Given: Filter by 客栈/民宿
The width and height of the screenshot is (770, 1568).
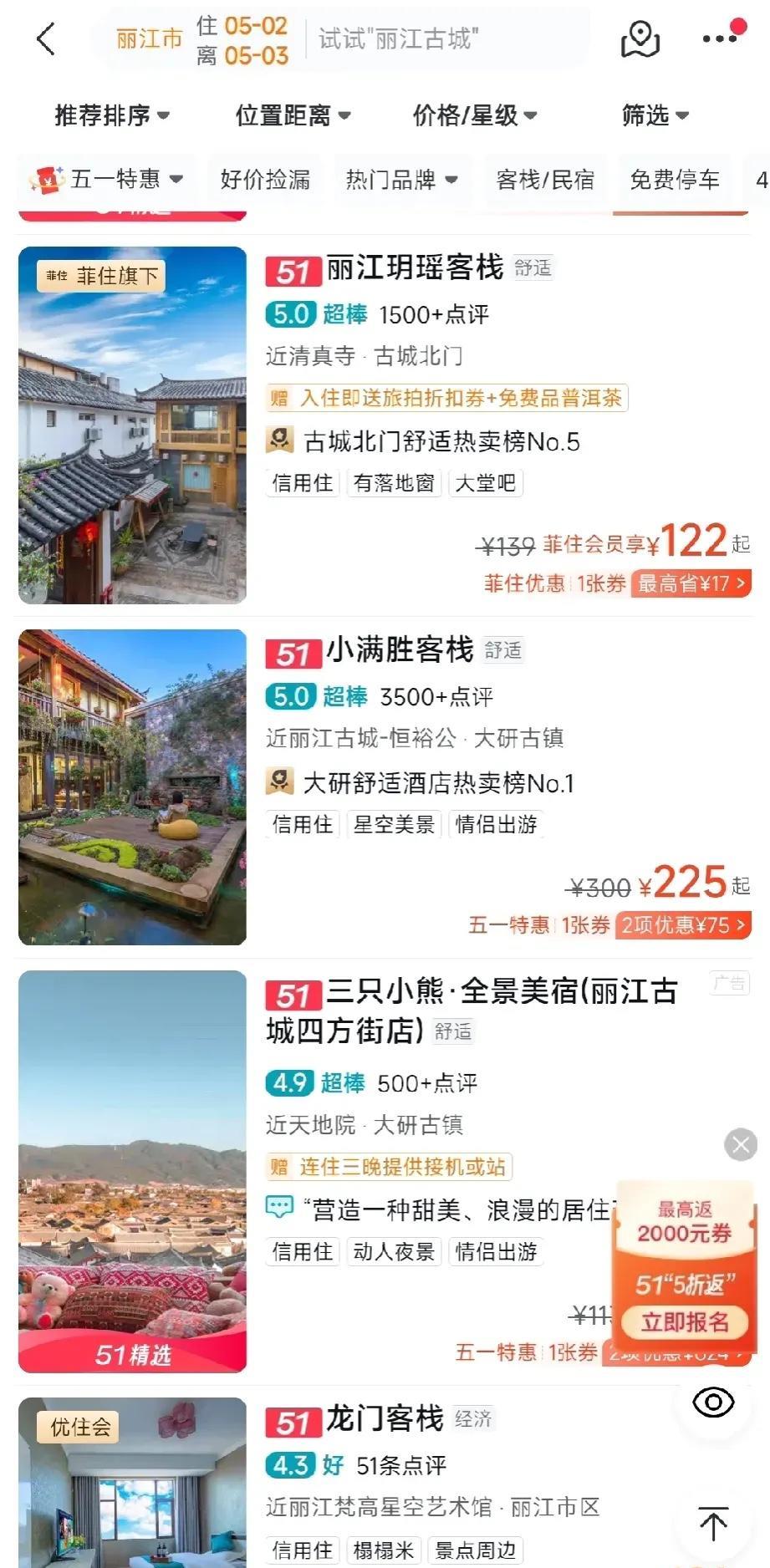Looking at the screenshot, I should coord(545,179).
